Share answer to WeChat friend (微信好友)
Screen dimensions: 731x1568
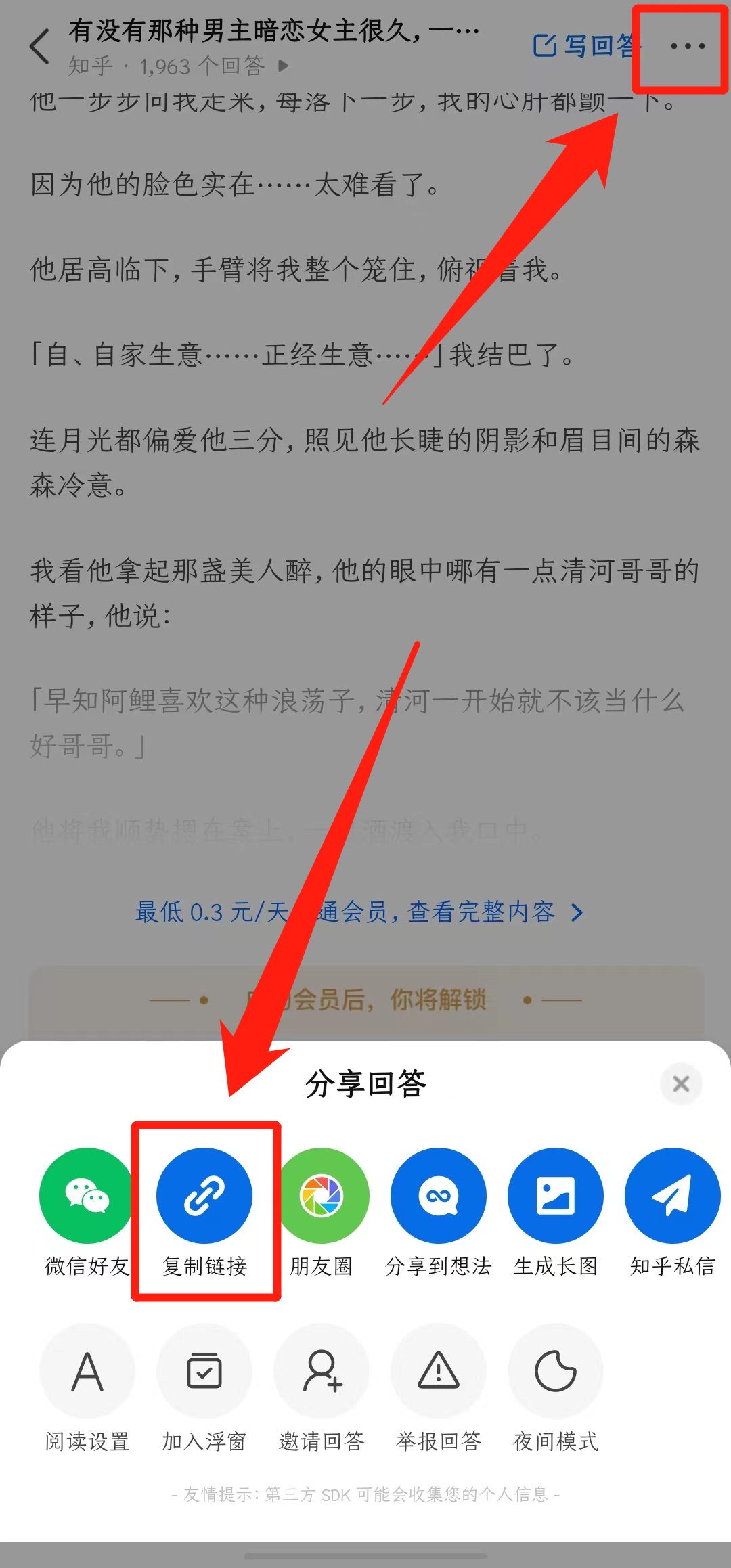87,1196
